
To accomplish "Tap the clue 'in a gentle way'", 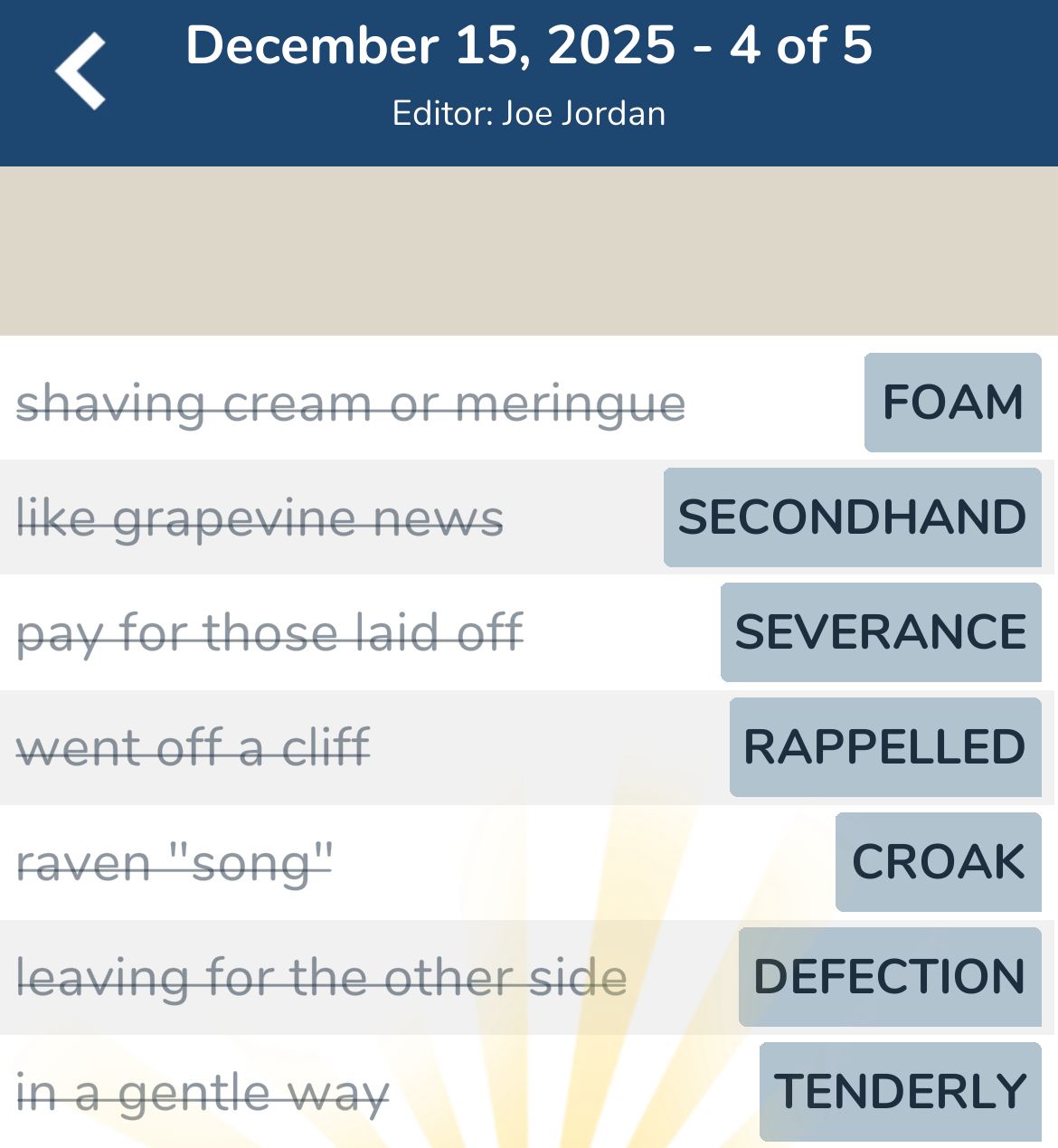I will pyautogui.click(x=201, y=1092).
